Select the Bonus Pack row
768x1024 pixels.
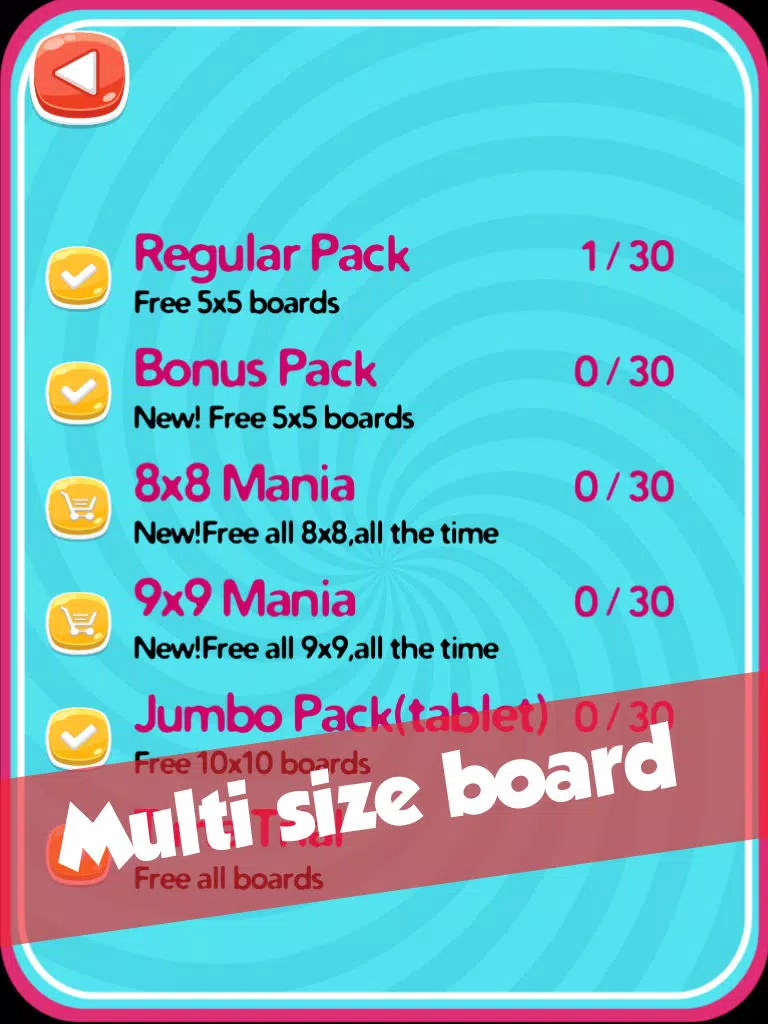256,371
